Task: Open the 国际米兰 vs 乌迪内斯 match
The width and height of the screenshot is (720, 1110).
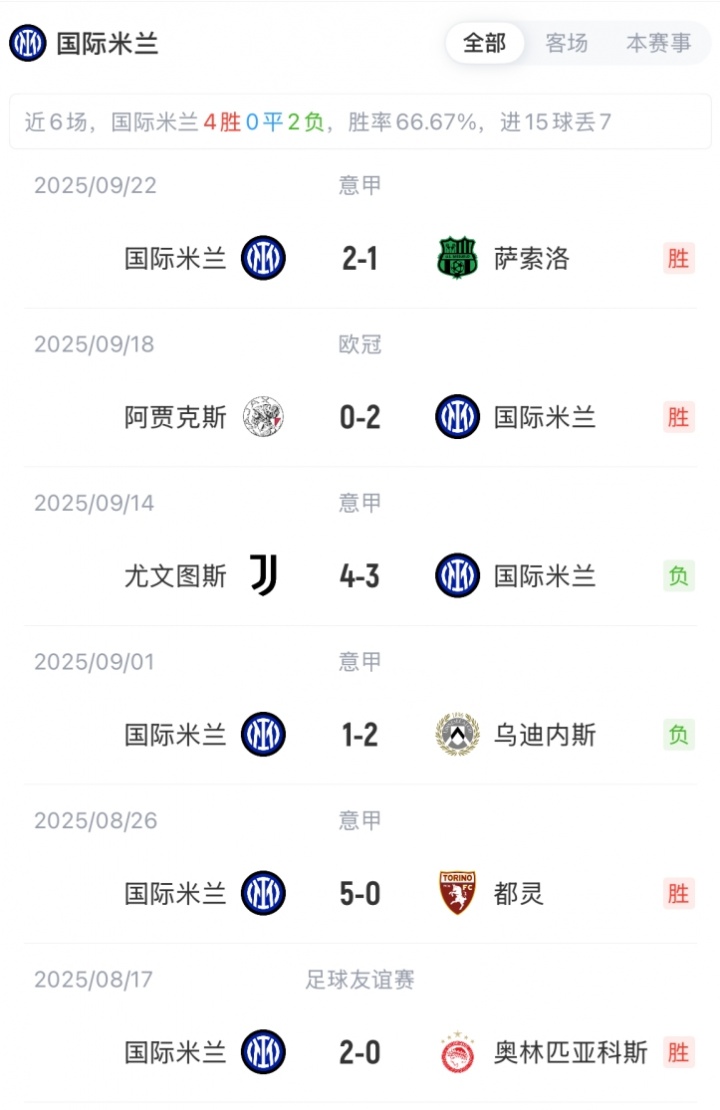Action: [360, 735]
